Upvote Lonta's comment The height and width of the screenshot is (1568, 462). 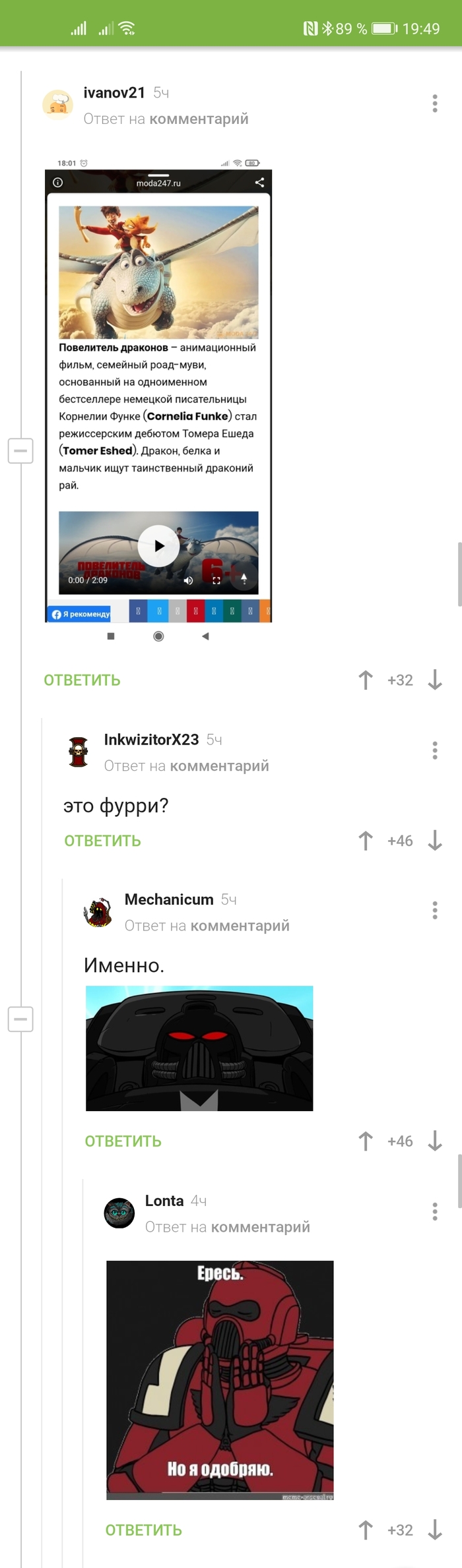coord(366,1530)
